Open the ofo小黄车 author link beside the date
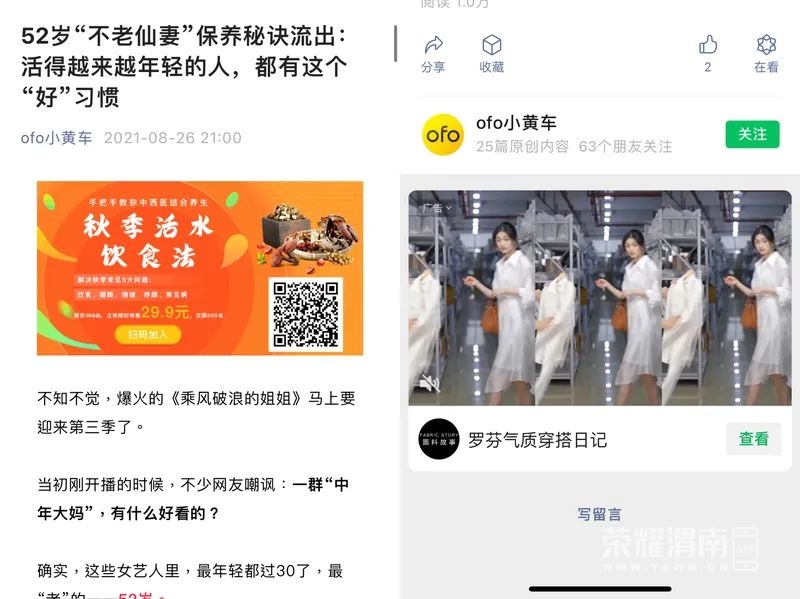The width and height of the screenshot is (800, 599). click(56, 138)
